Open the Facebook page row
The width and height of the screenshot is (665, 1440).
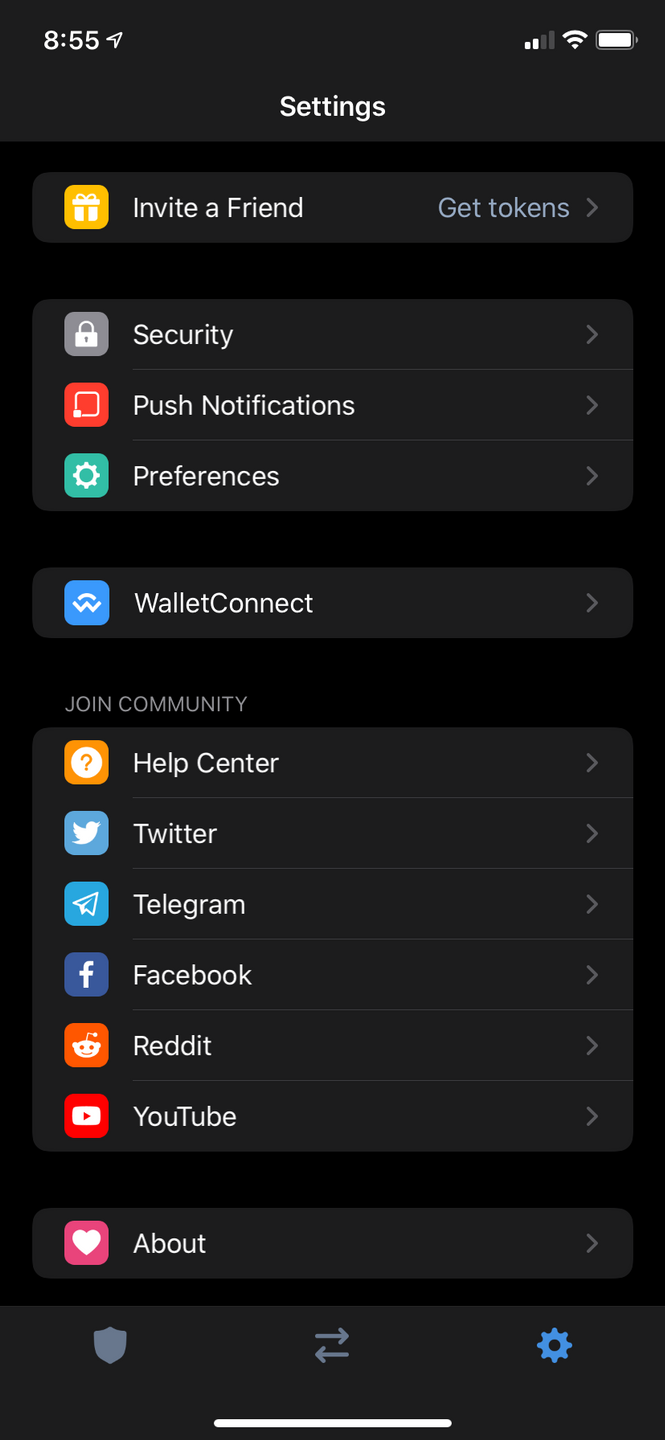pos(332,975)
